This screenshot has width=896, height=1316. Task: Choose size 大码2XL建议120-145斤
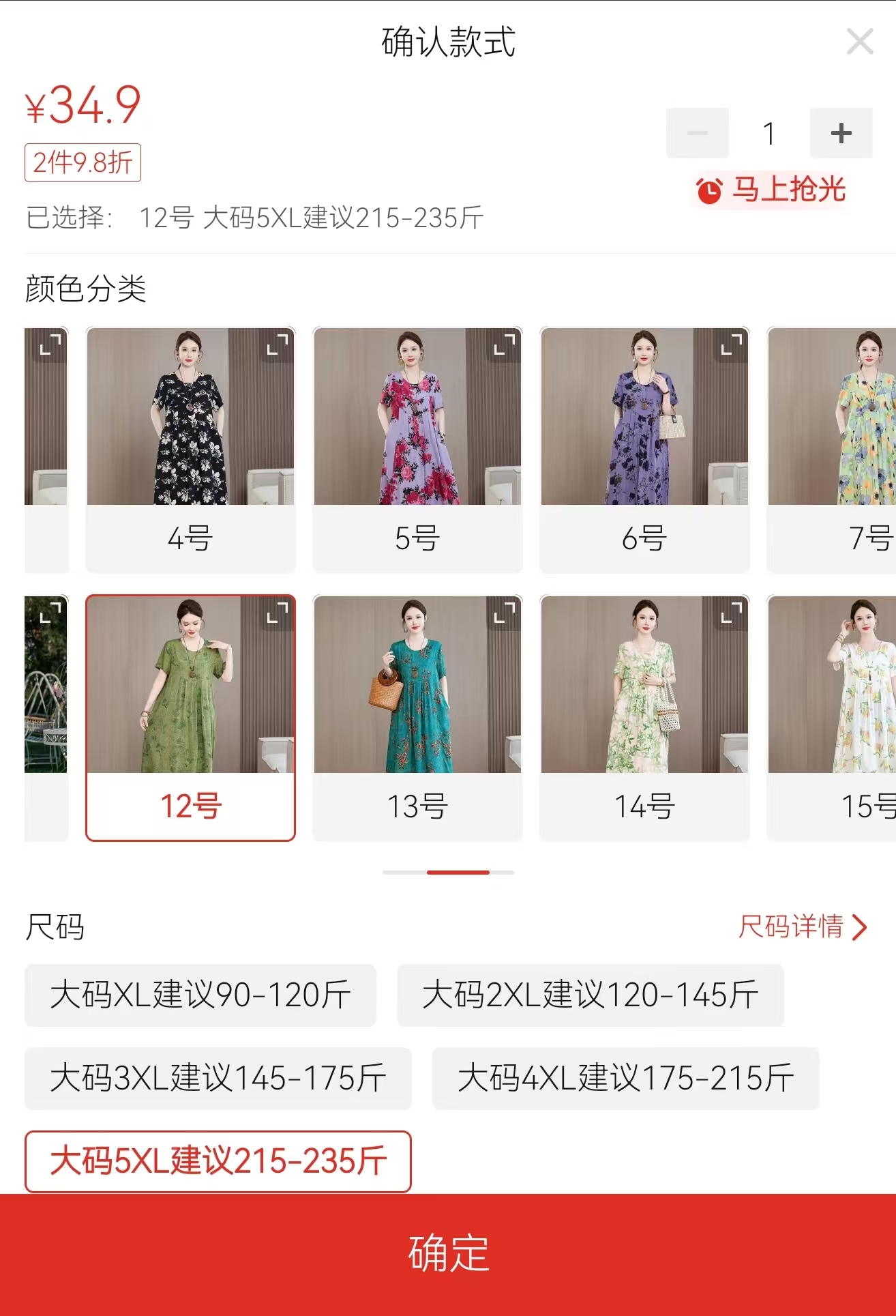591,995
